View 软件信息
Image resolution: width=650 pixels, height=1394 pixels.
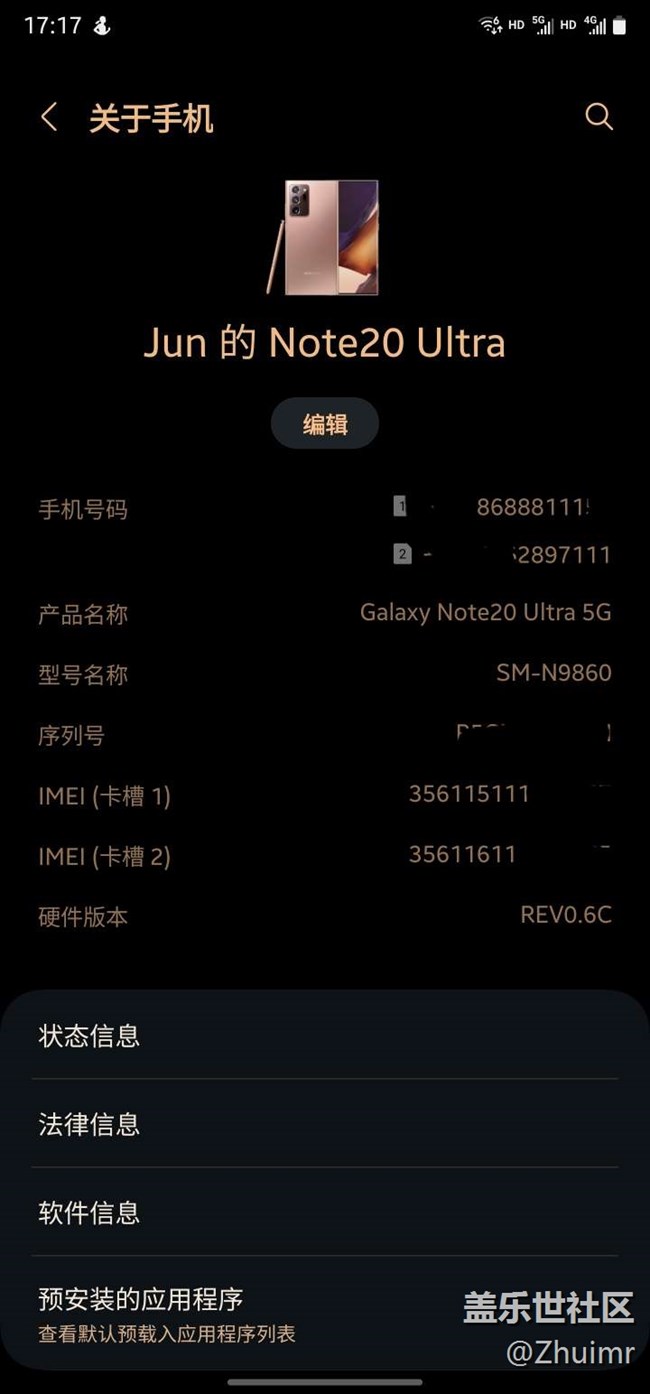(x=324, y=1212)
